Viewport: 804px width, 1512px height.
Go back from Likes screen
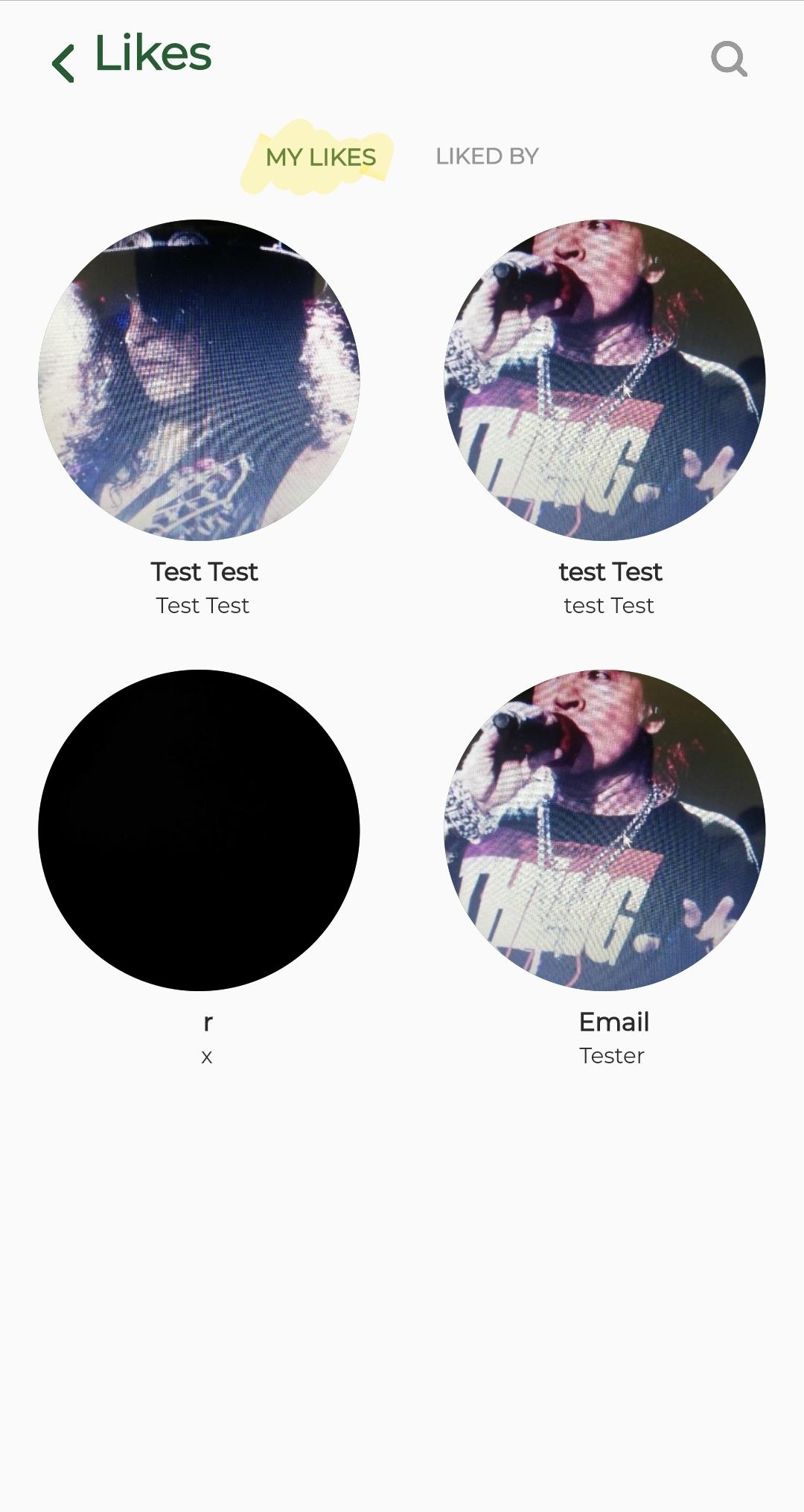click(64, 63)
